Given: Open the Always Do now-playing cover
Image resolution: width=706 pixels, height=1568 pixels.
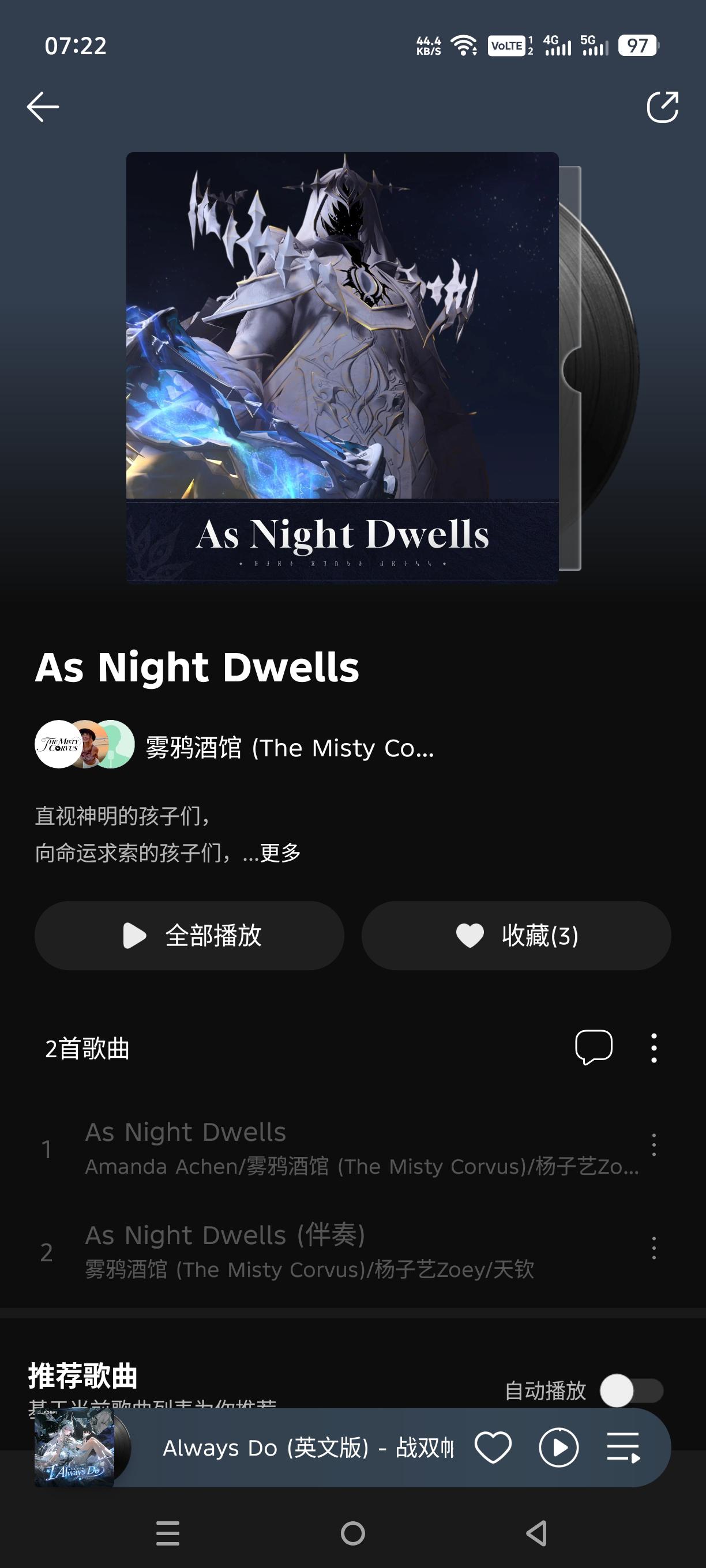Looking at the screenshot, I should coord(75,1448).
